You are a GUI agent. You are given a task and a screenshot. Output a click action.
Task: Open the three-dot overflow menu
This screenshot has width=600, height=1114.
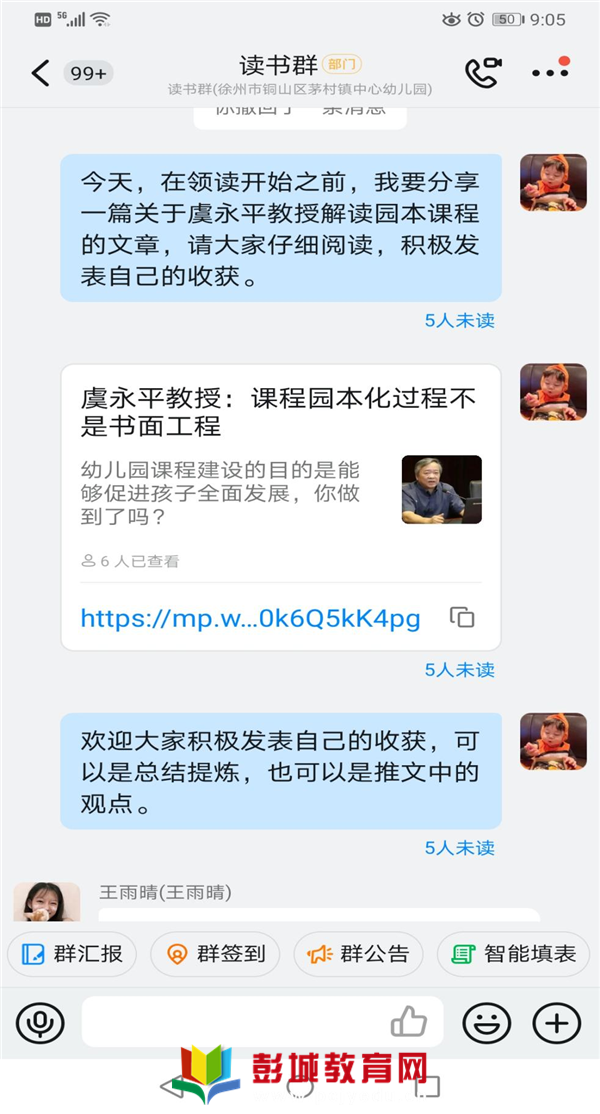click(549, 72)
